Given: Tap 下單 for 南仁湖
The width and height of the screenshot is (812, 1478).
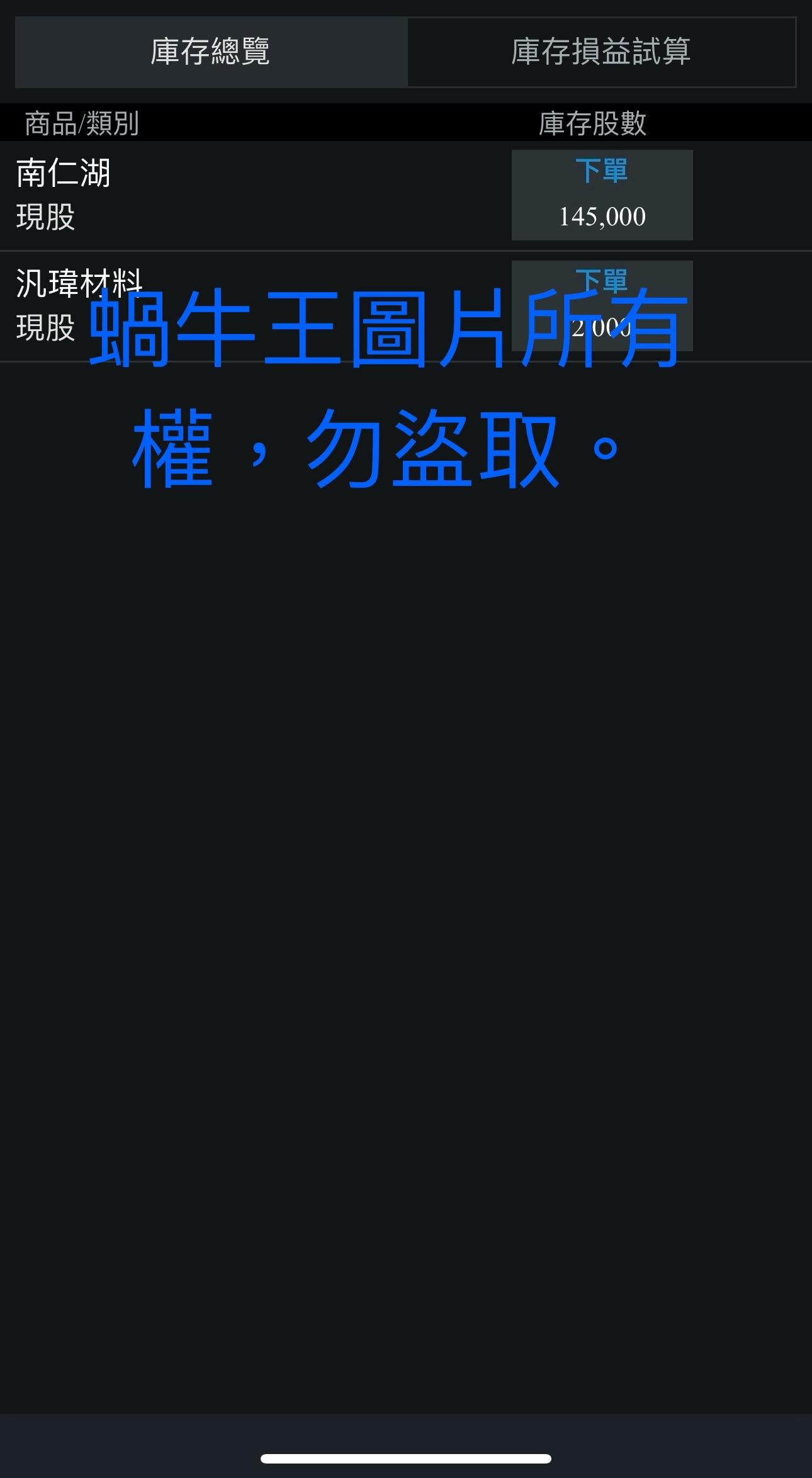Looking at the screenshot, I should pos(602,195).
